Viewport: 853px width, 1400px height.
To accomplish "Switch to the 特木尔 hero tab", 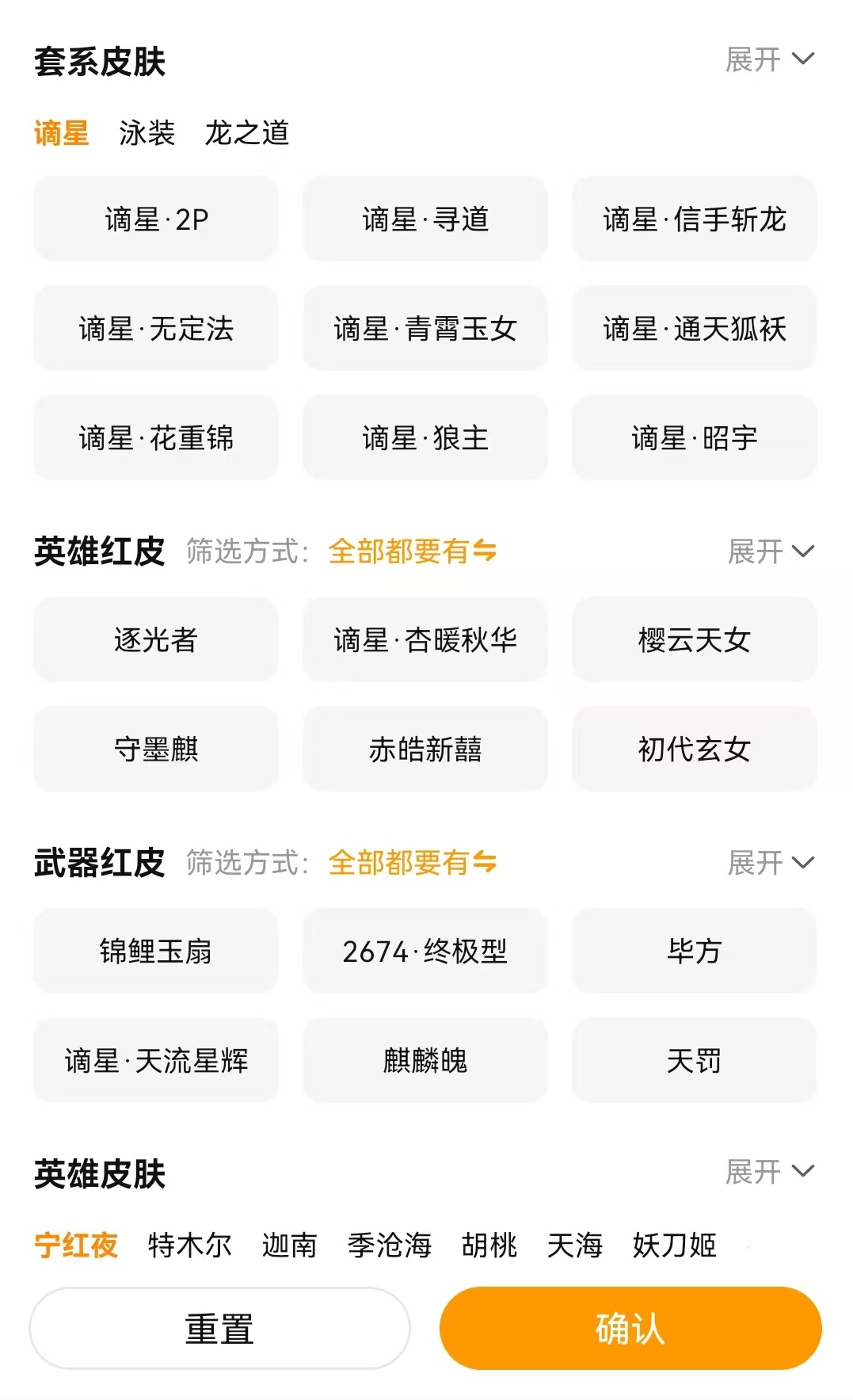I will [x=190, y=1246].
